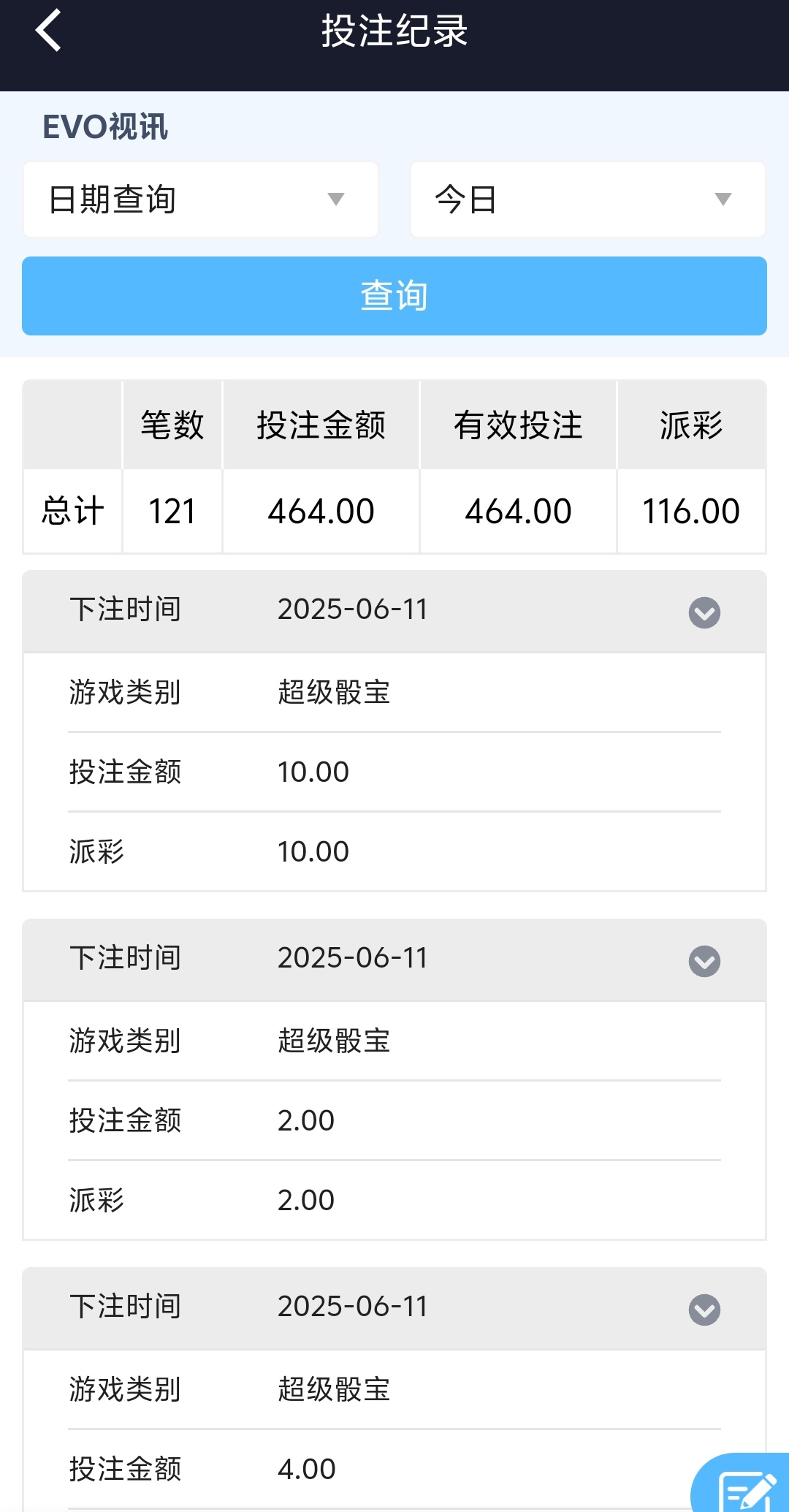Click the chevron icon on first record
This screenshot has width=789, height=1512.
point(704,612)
